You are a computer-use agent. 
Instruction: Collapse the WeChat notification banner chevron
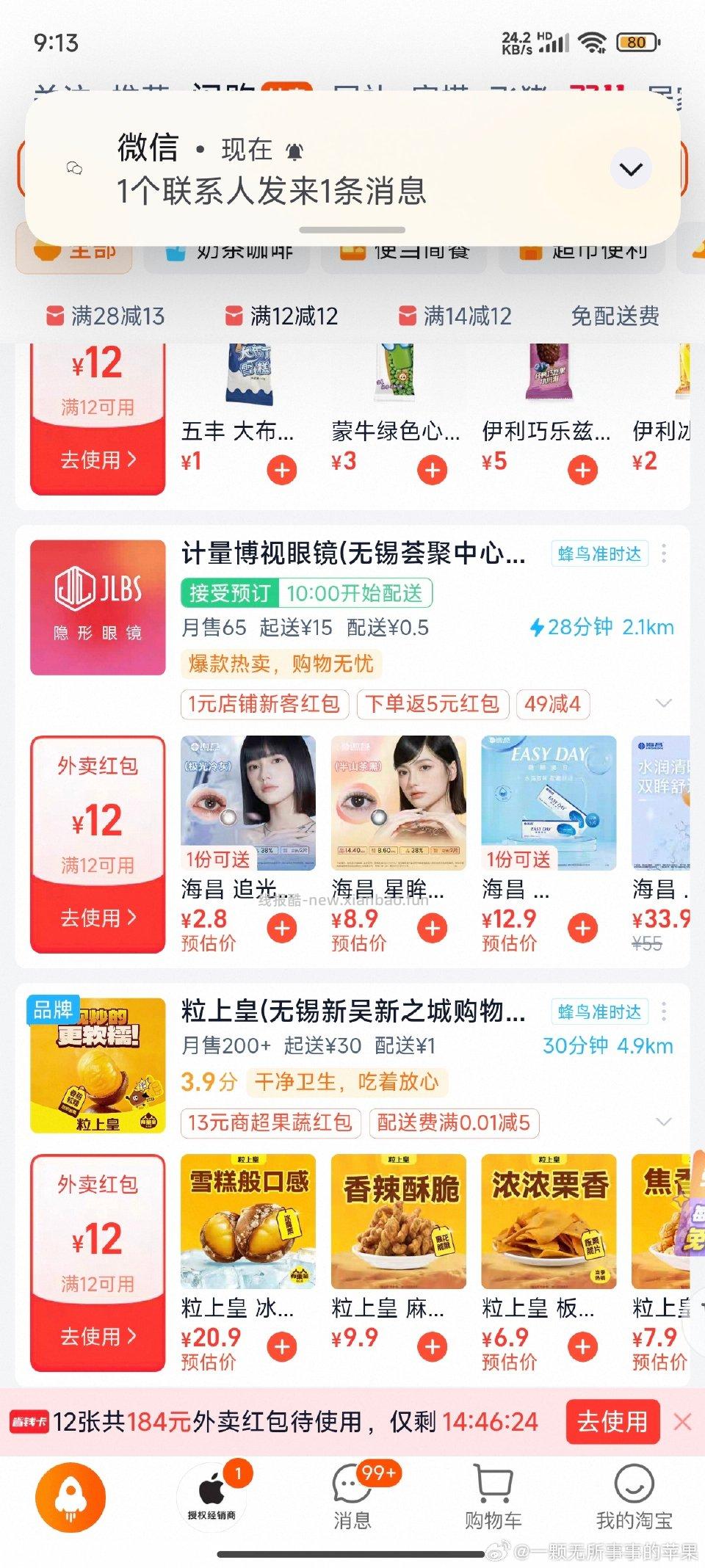(x=630, y=167)
